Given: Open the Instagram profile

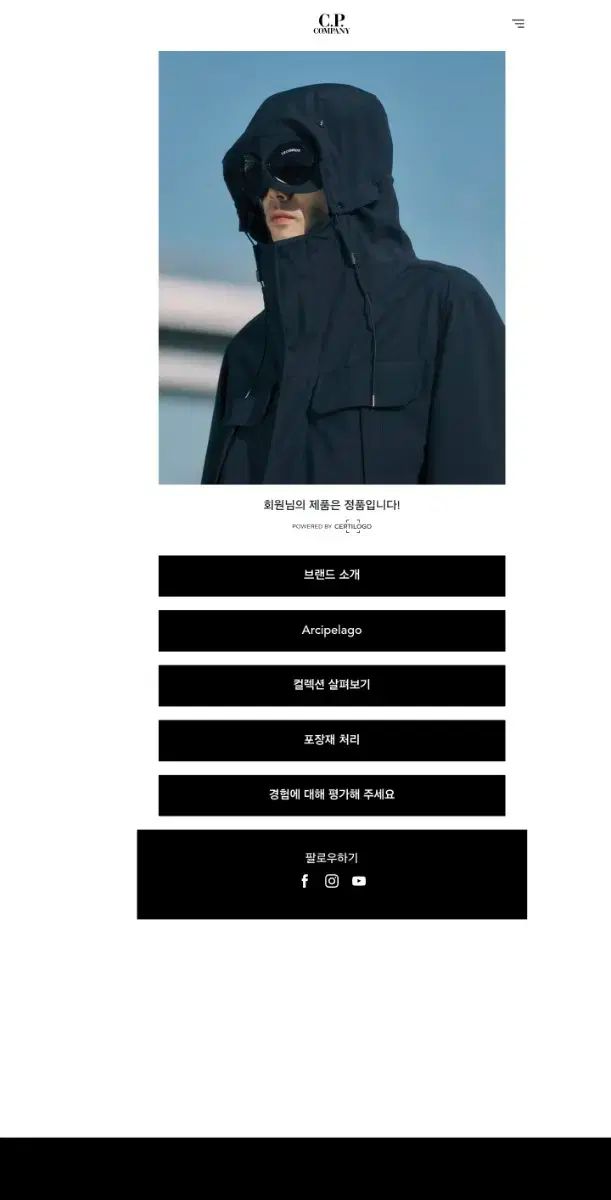Looking at the screenshot, I should coord(332,881).
